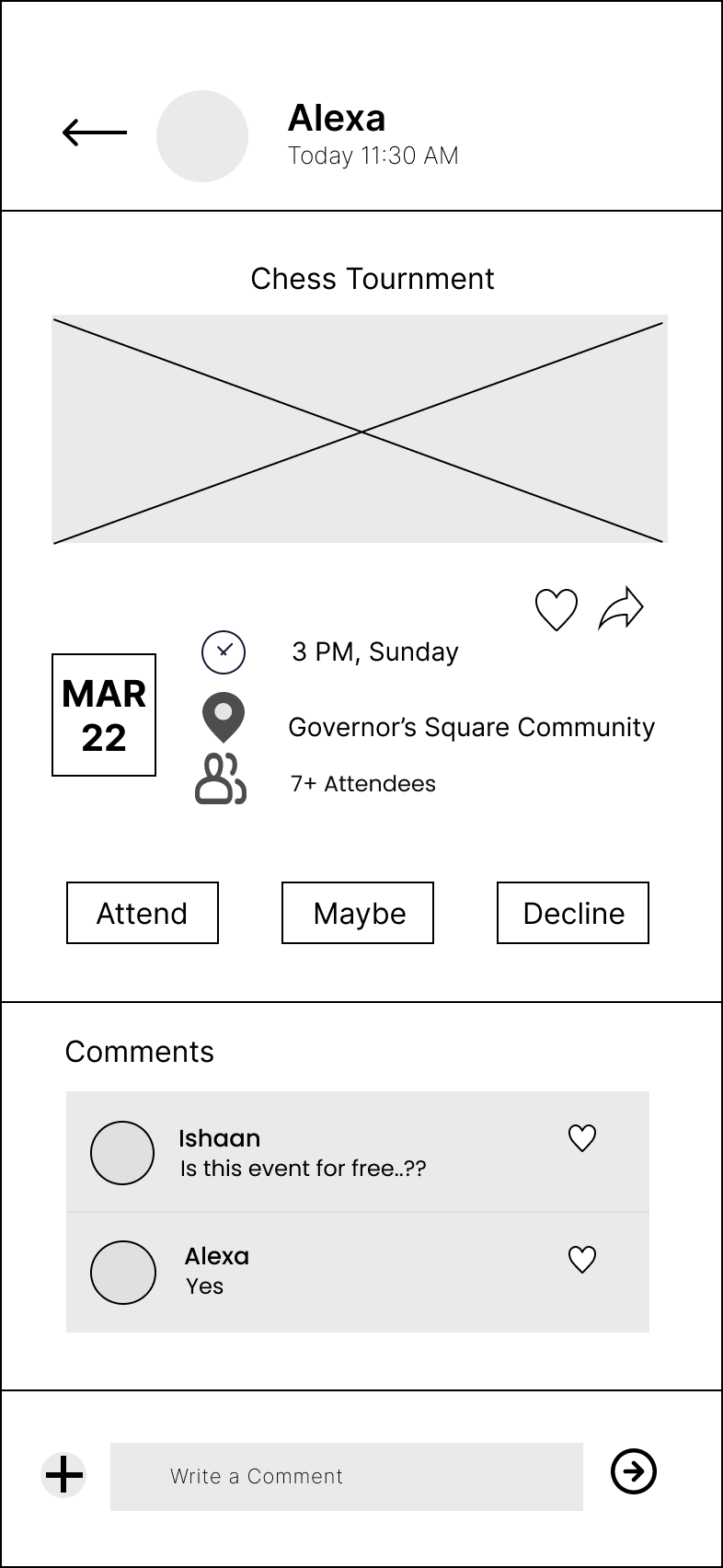The height and width of the screenshot is (1568, 723).
Task: Like the Chess Tournment event
Action: click(x=557, y=609)
